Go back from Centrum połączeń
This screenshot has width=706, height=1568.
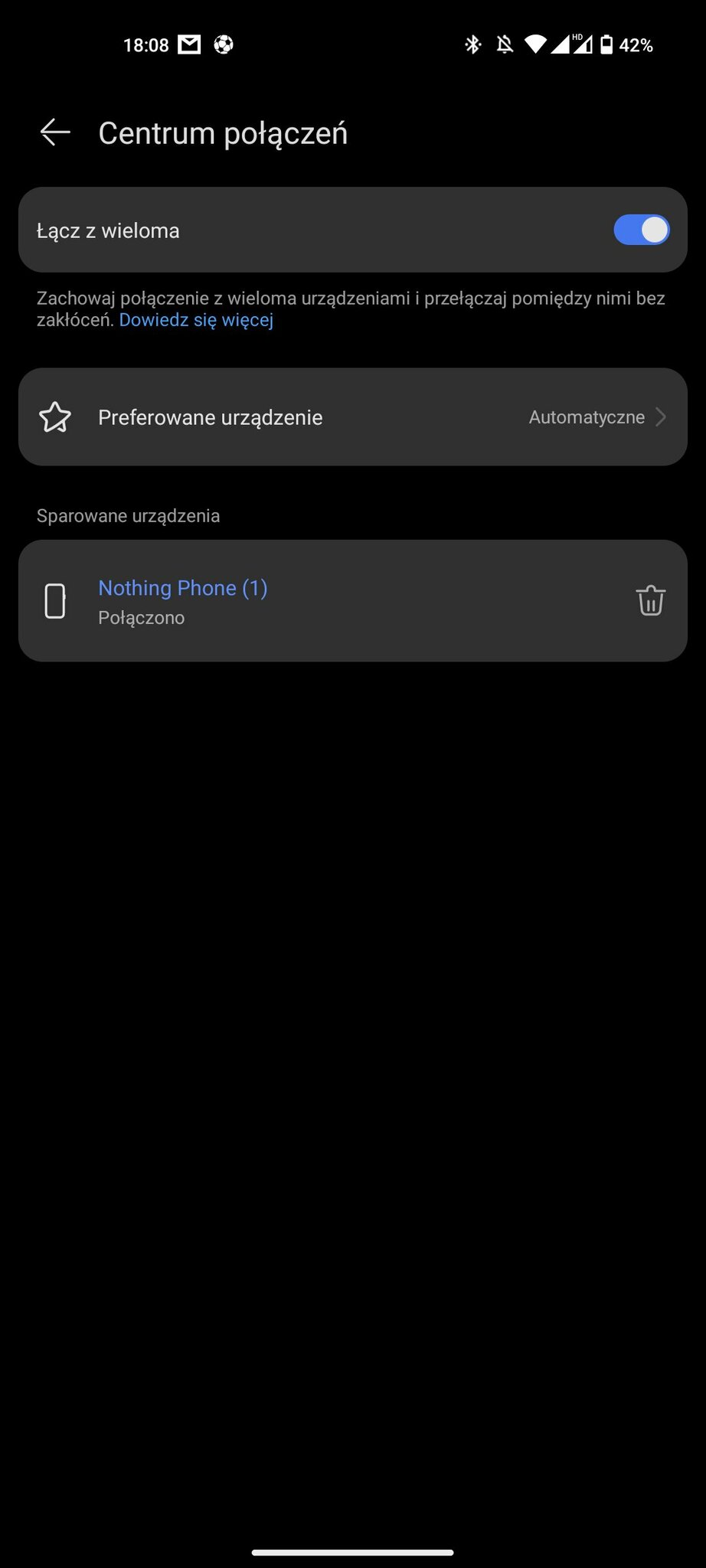click(x=55, y=133)
